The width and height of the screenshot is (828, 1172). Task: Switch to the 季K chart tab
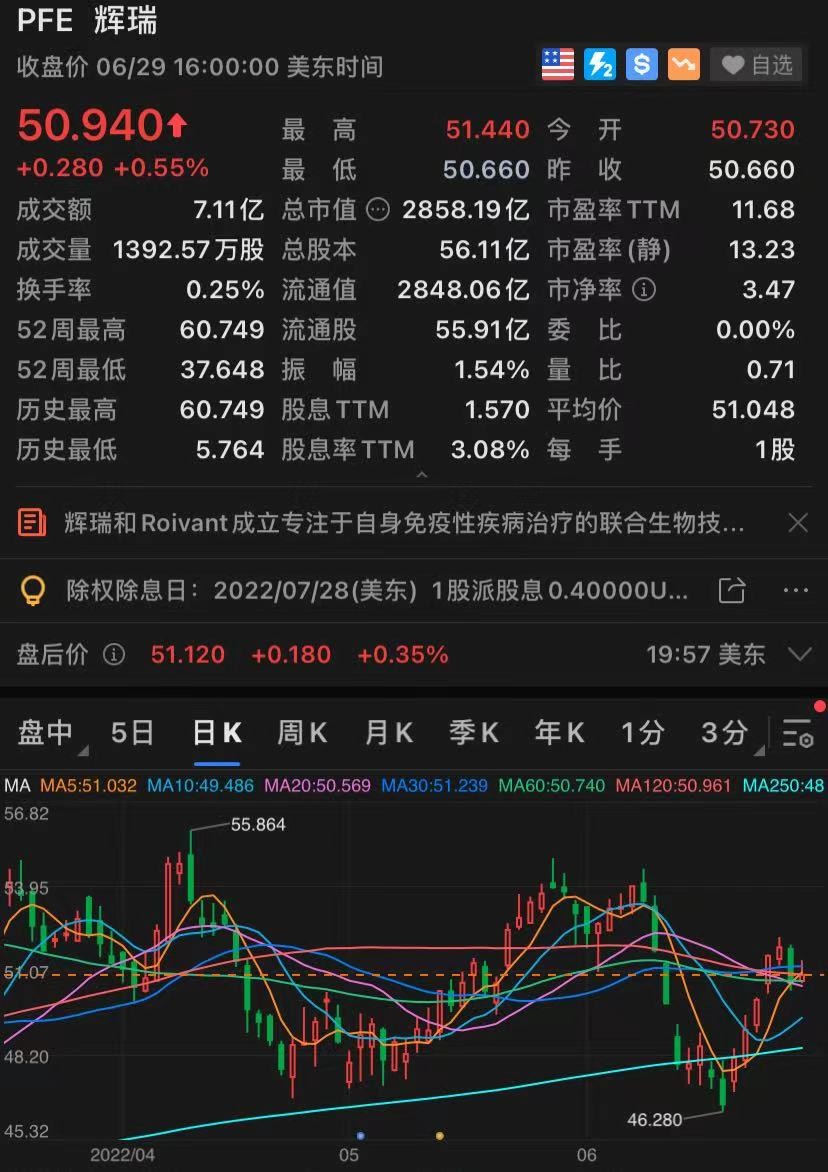pos(474,733)
